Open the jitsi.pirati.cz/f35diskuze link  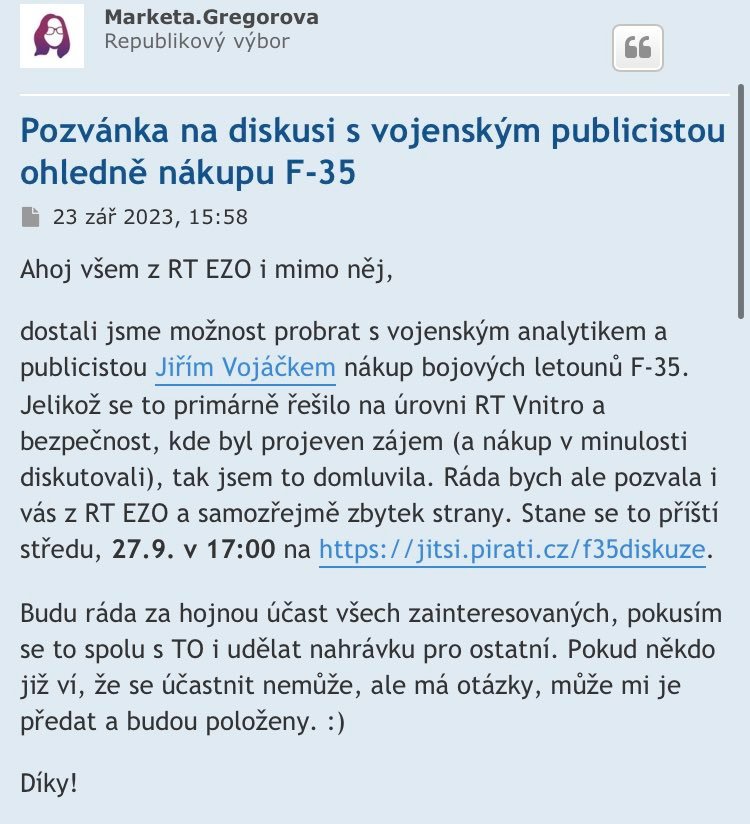[x=512, y=548]
